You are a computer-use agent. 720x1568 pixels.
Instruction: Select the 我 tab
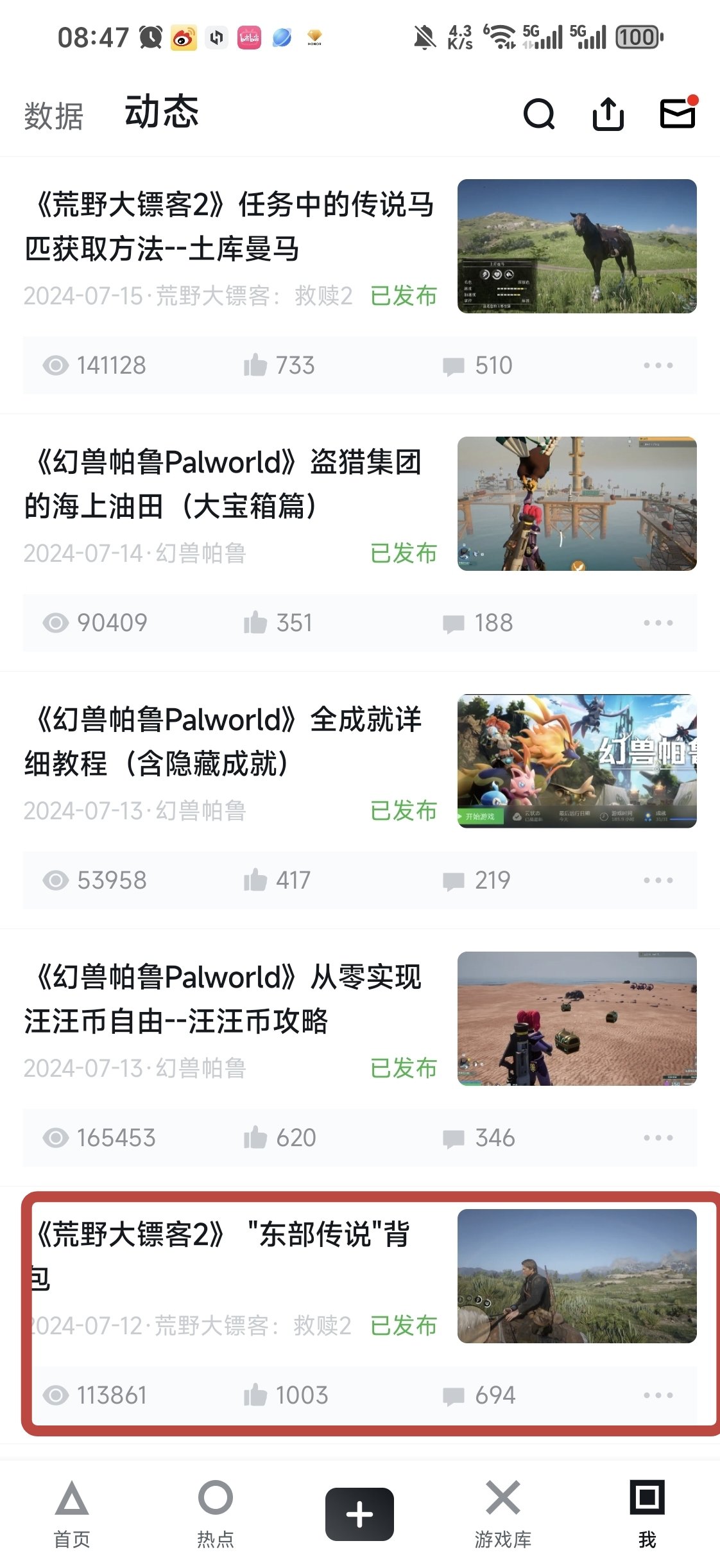pyautogui.click(x=647, y=1514)
